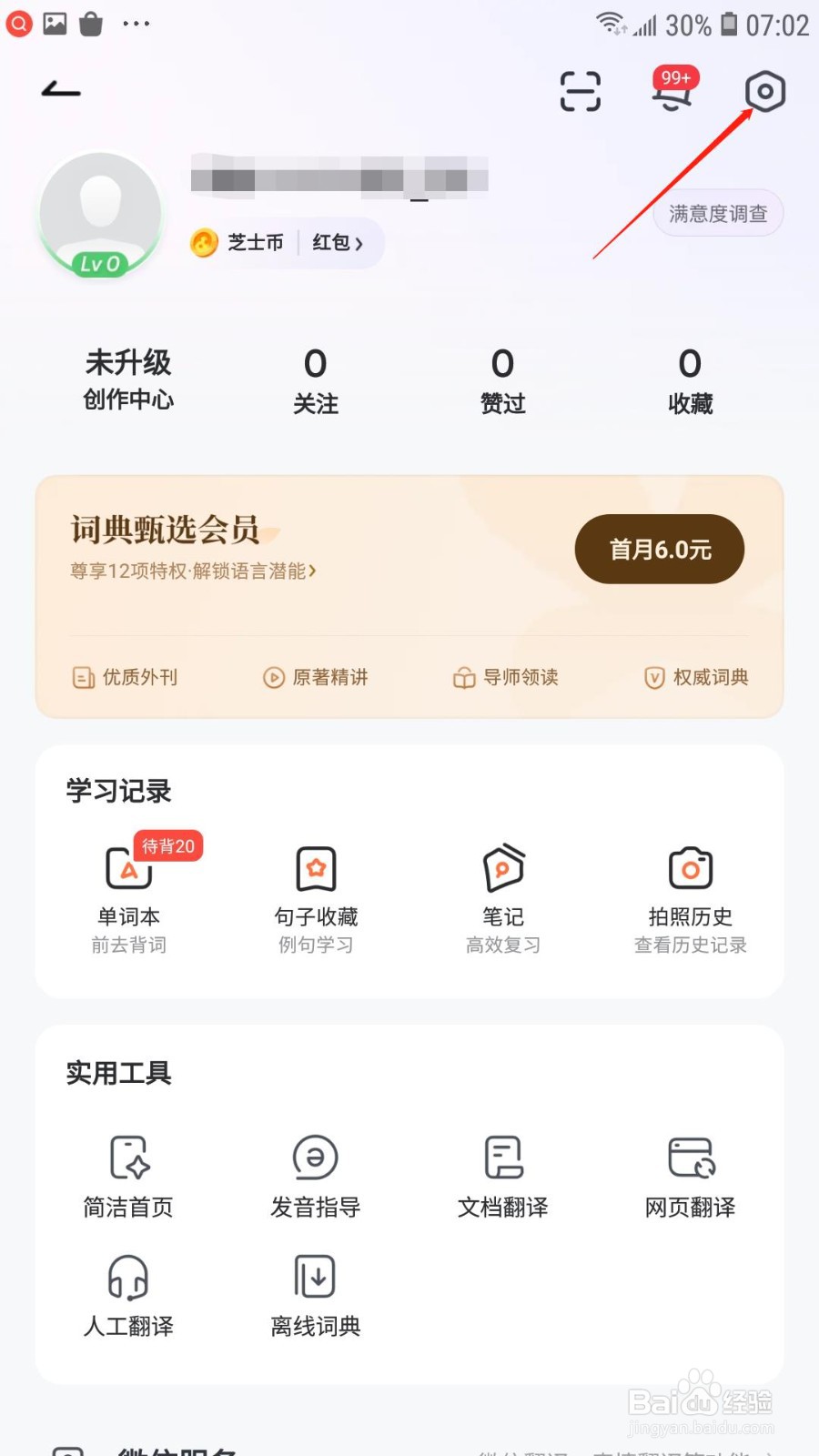Open 创作中心

(x=128, y=380)
